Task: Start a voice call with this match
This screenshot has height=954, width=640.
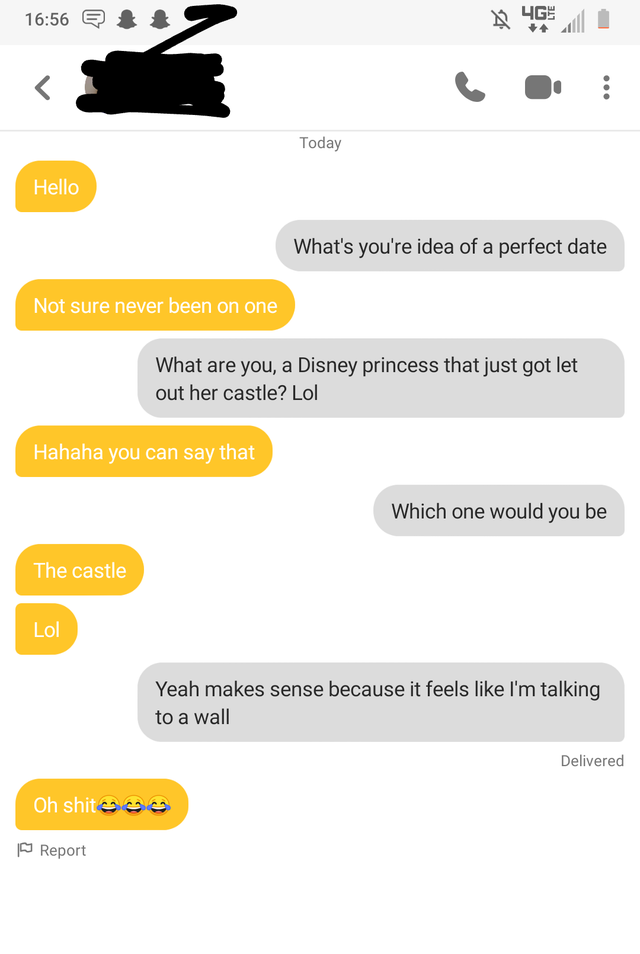Action: (470, 87)
